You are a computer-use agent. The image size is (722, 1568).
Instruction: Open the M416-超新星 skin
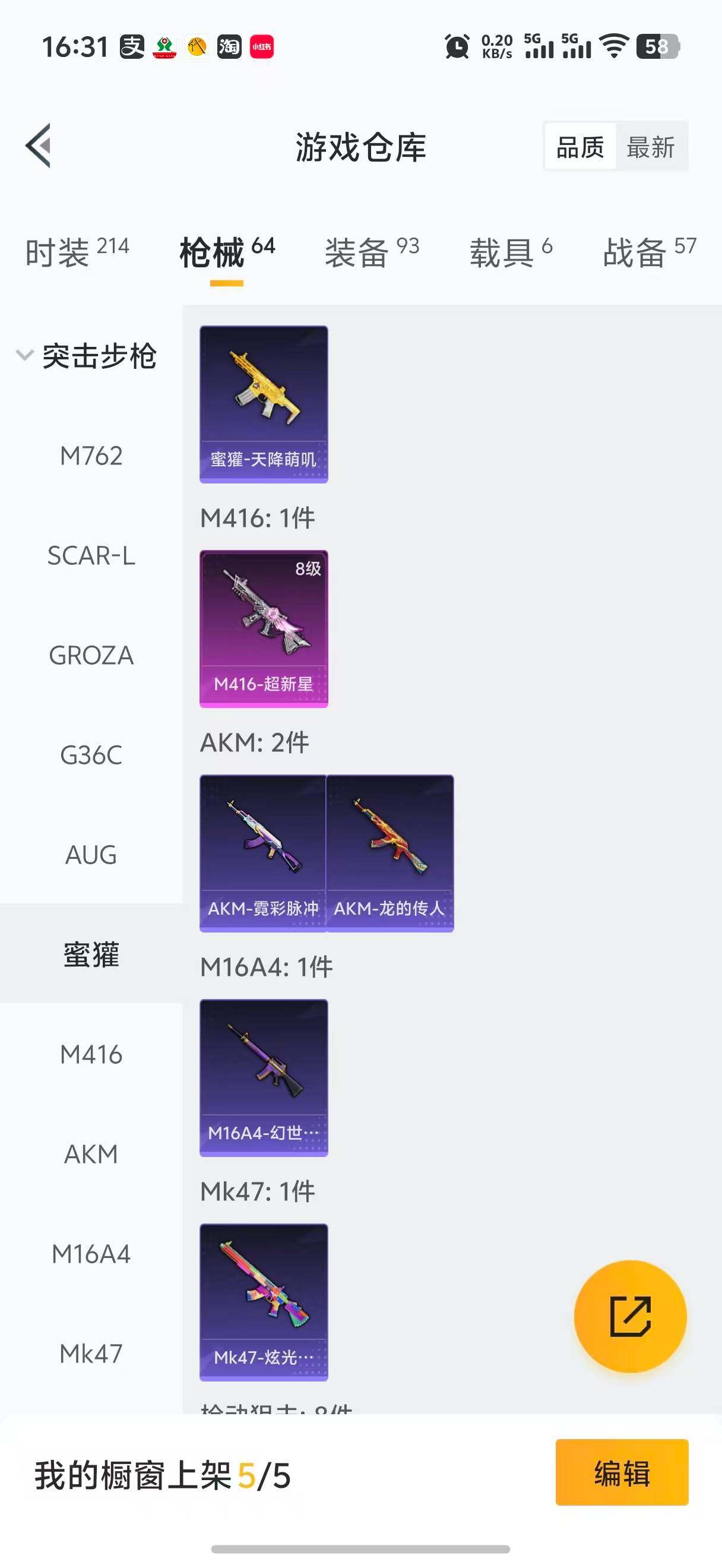[264, 628]
